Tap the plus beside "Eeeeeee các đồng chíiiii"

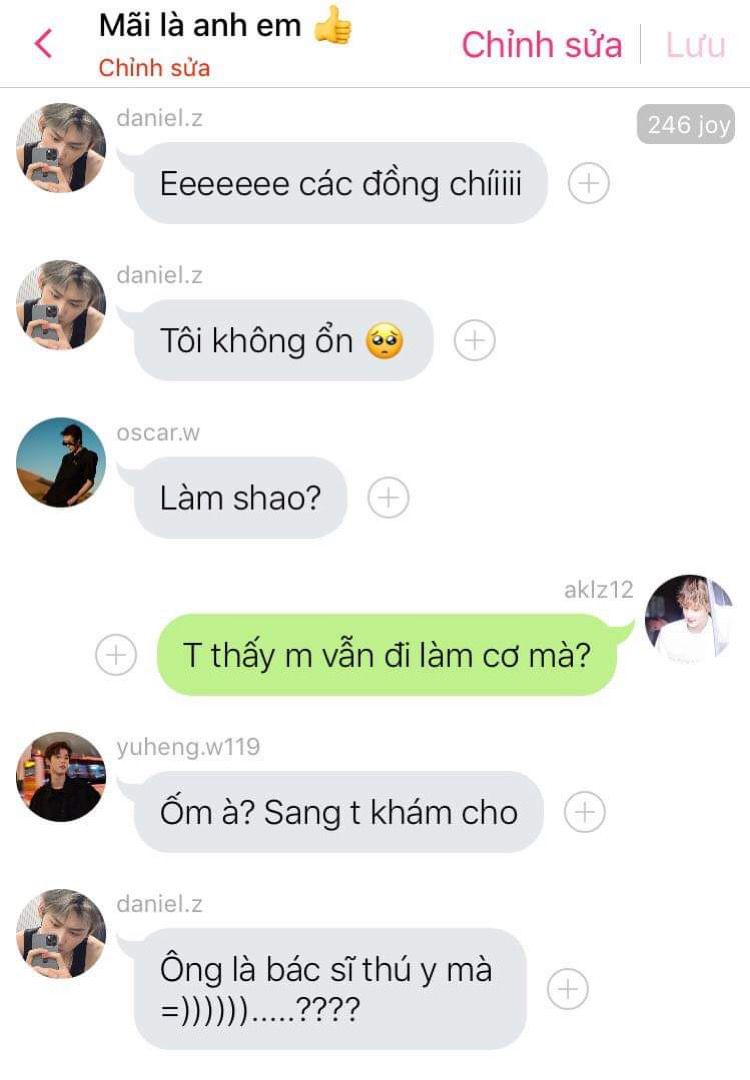point(589,184)
